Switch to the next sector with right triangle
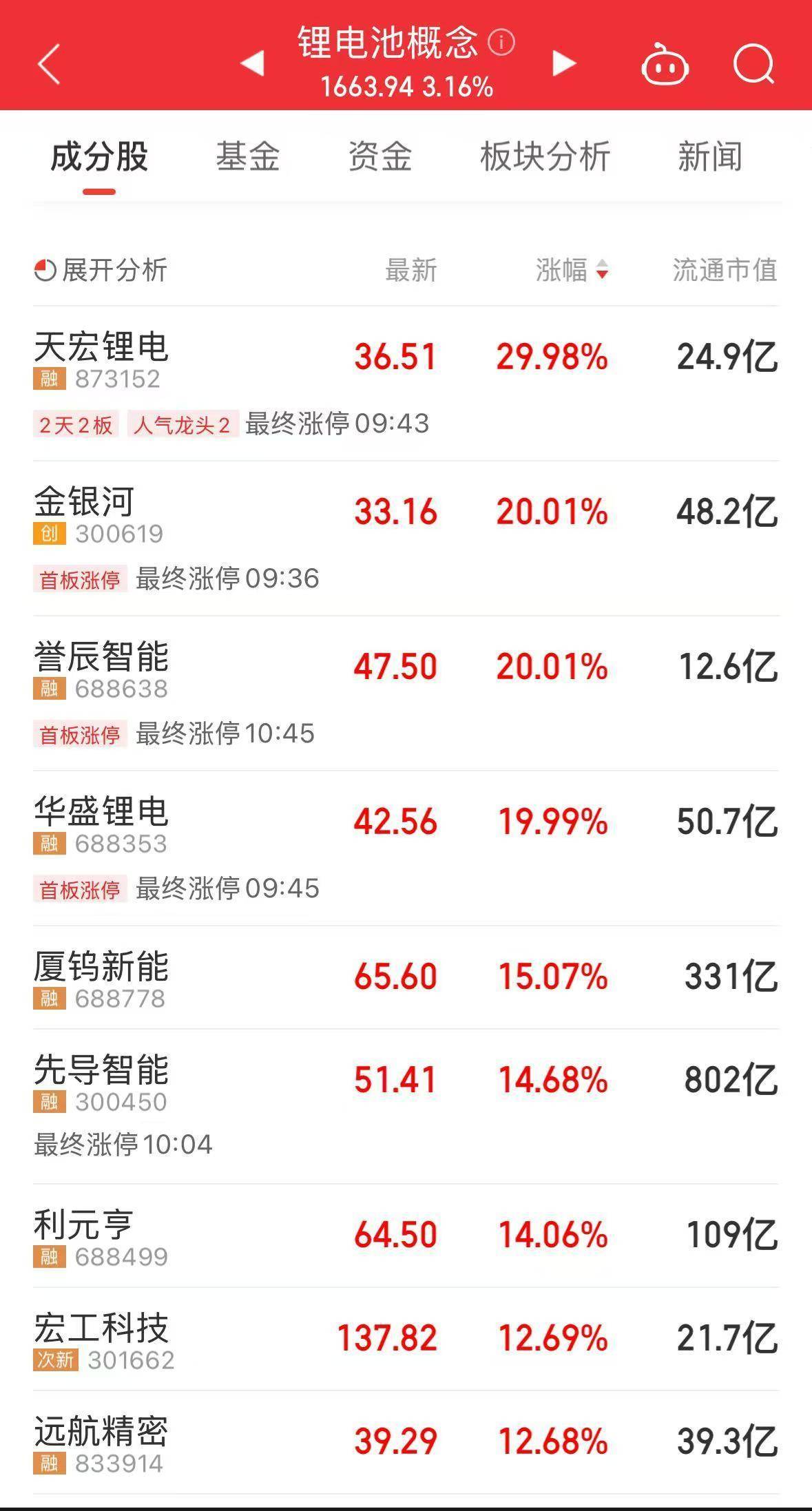This screenshot has height=1511, width=812. click(x=564, y=63)
